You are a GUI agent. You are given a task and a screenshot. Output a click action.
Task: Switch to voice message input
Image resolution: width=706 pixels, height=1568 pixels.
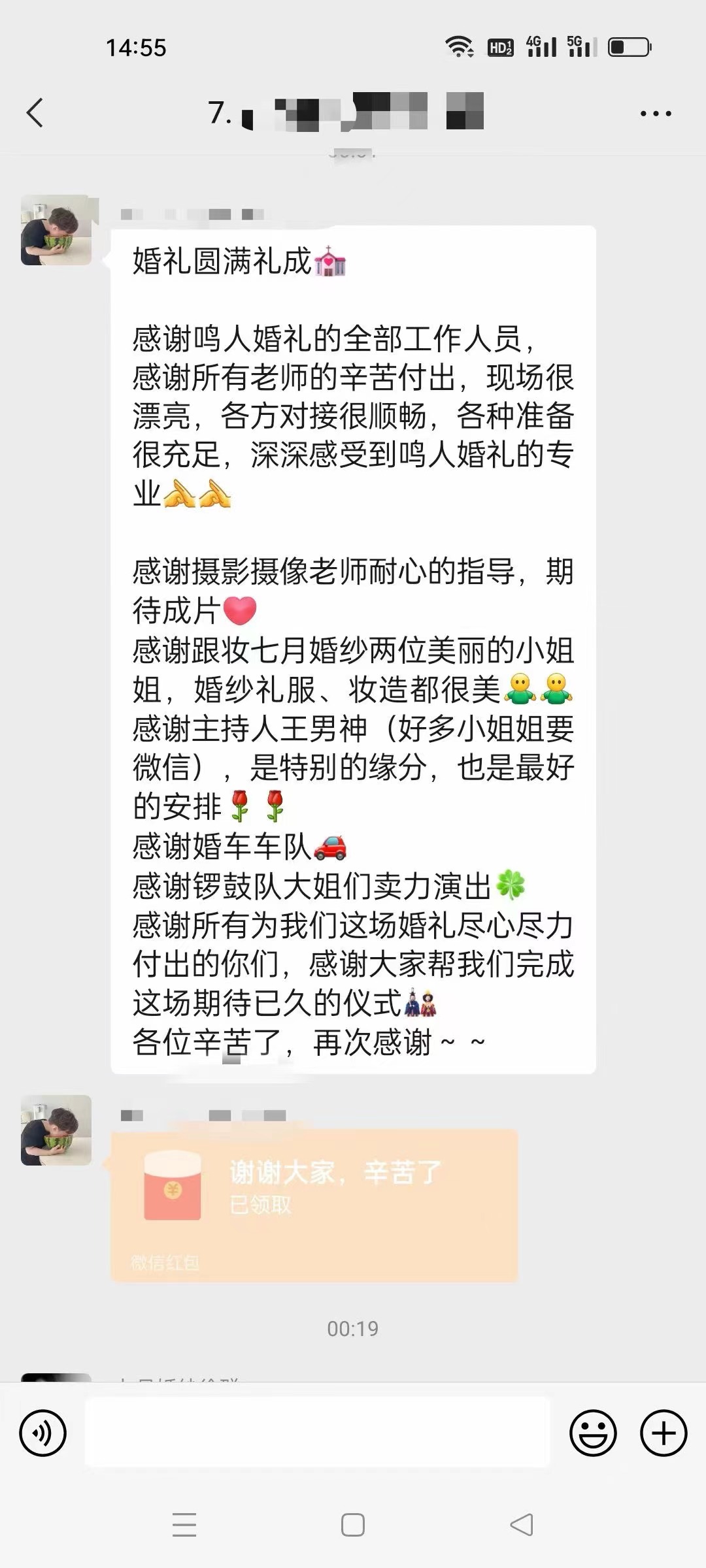pyautogui.click(x=43, y=1433)
